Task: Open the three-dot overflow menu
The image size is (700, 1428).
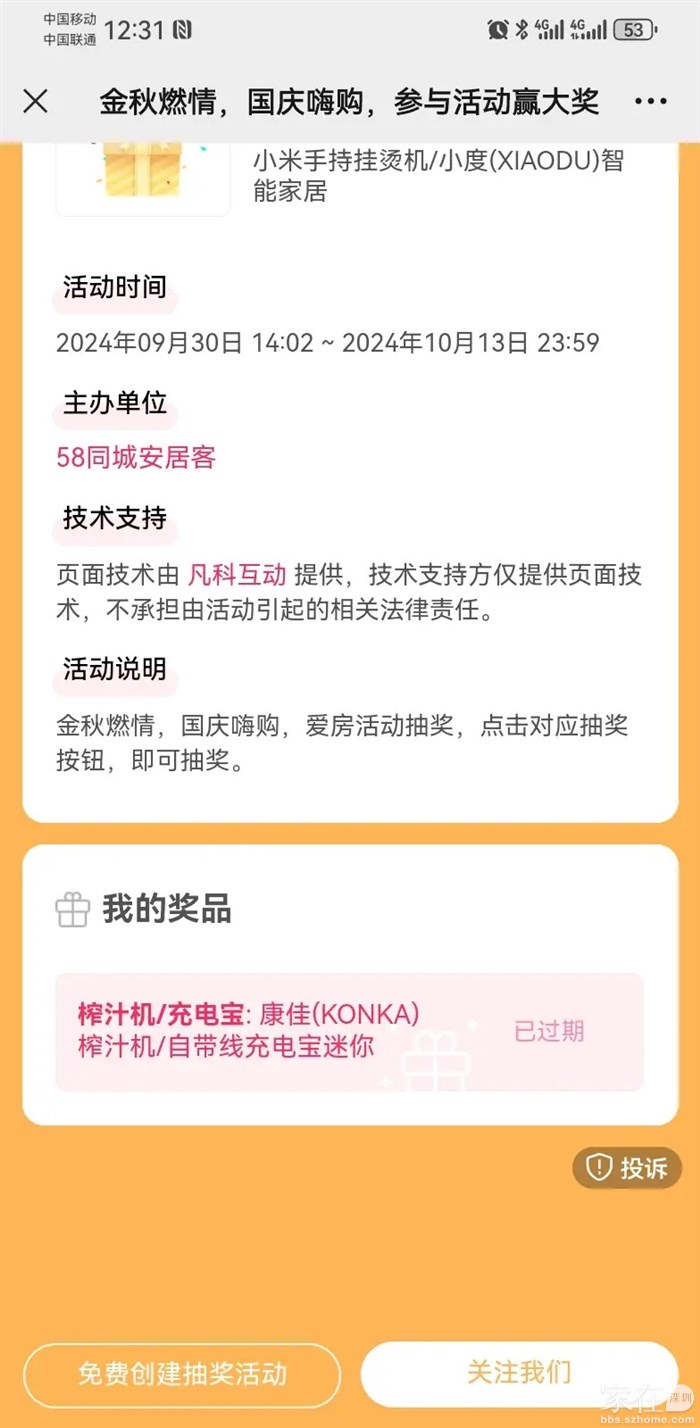Action: tap(650, 101)
